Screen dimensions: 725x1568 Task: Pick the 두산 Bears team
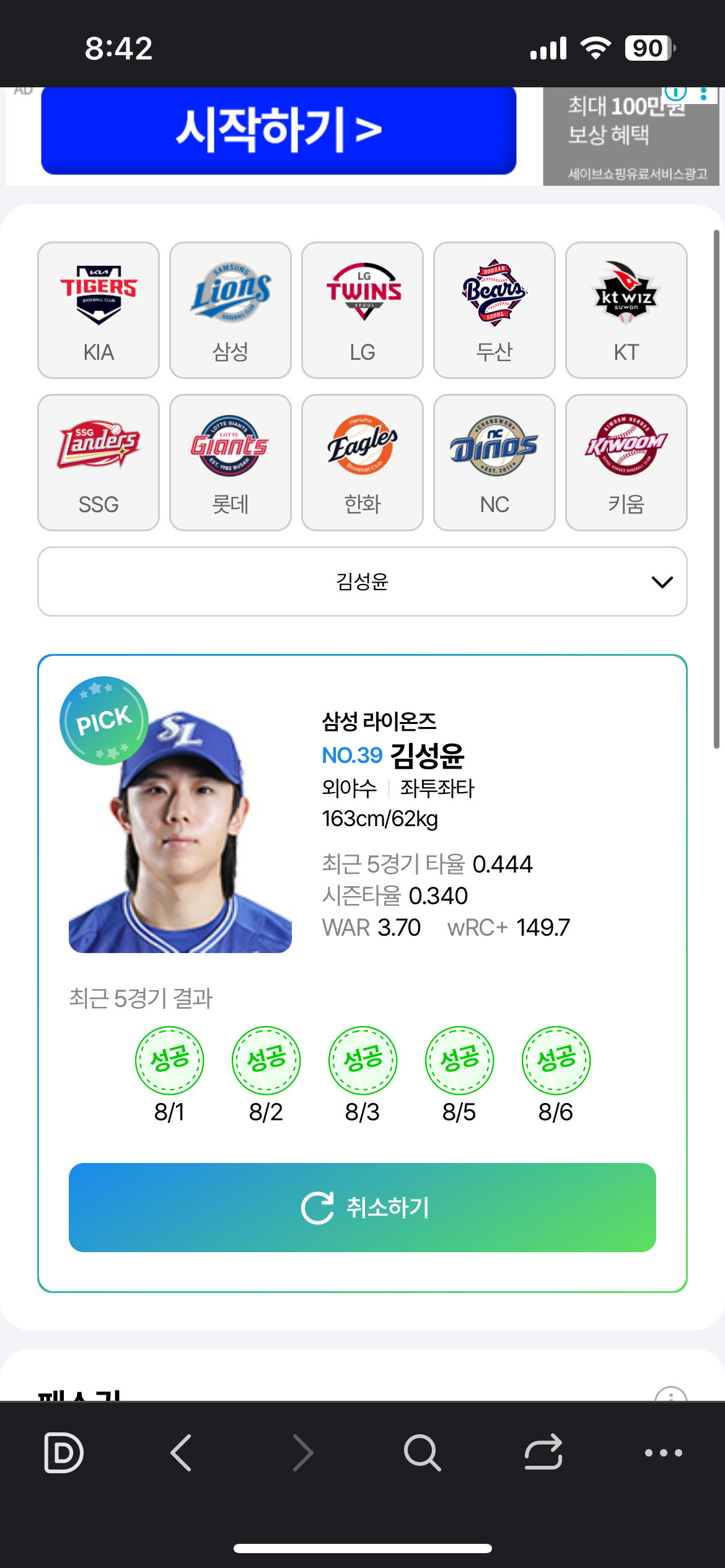point(494,310)
